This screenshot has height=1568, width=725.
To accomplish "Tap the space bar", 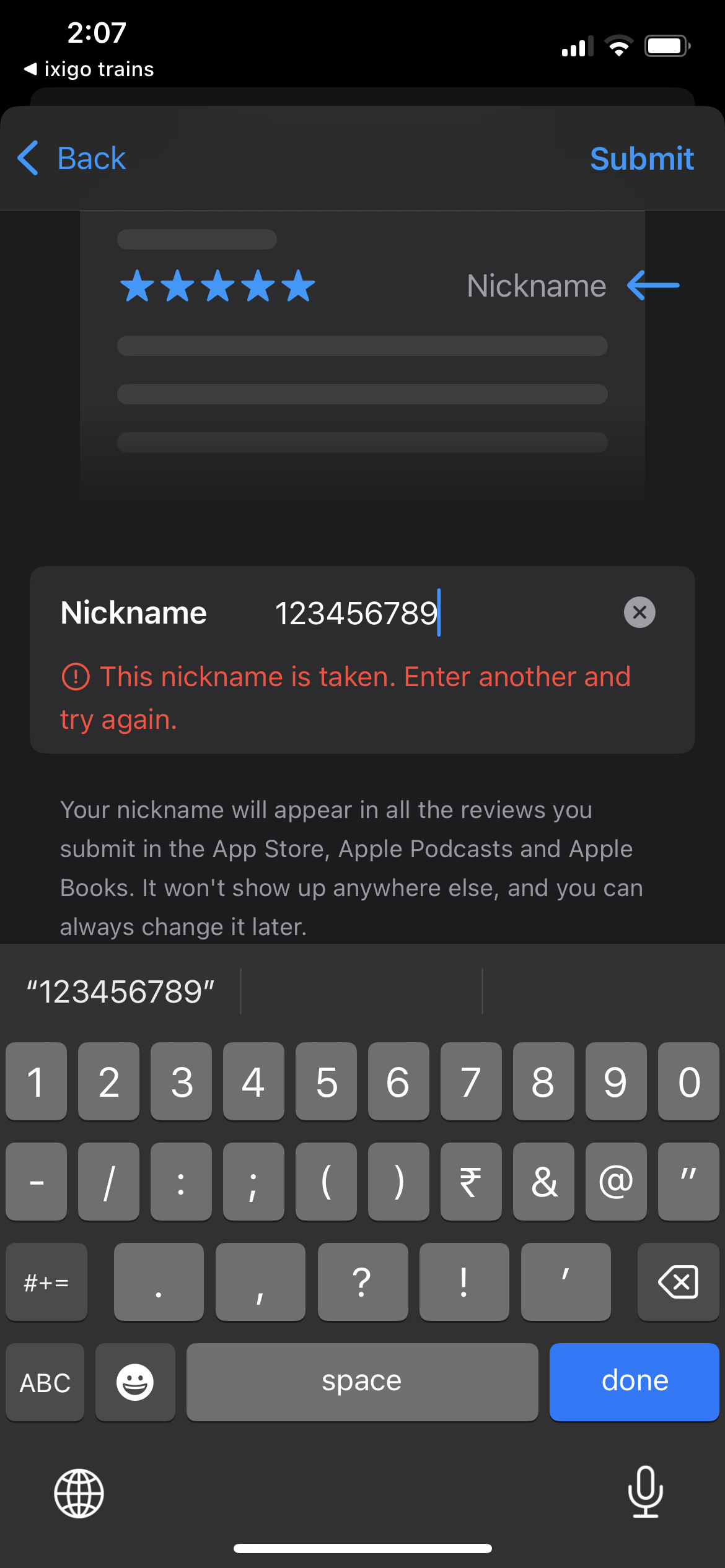I will pos(362,1382).
